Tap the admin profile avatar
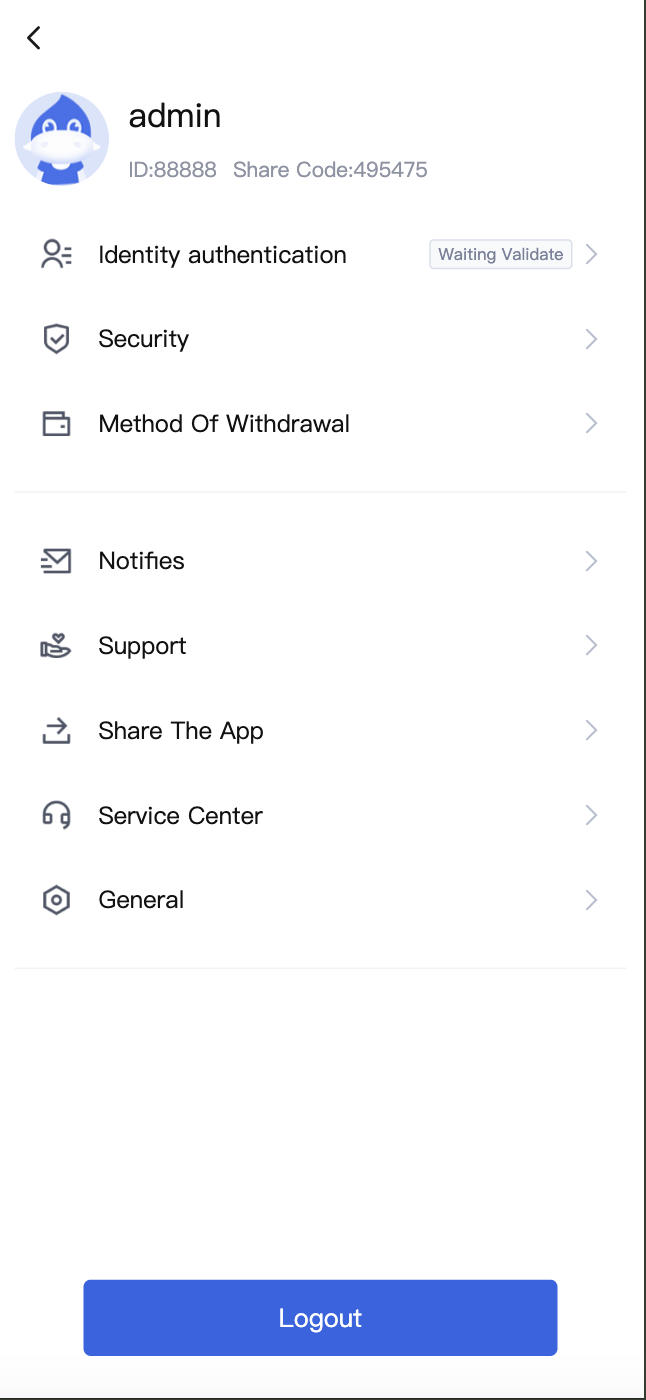 pyautogui.click(x=62, y=139)
